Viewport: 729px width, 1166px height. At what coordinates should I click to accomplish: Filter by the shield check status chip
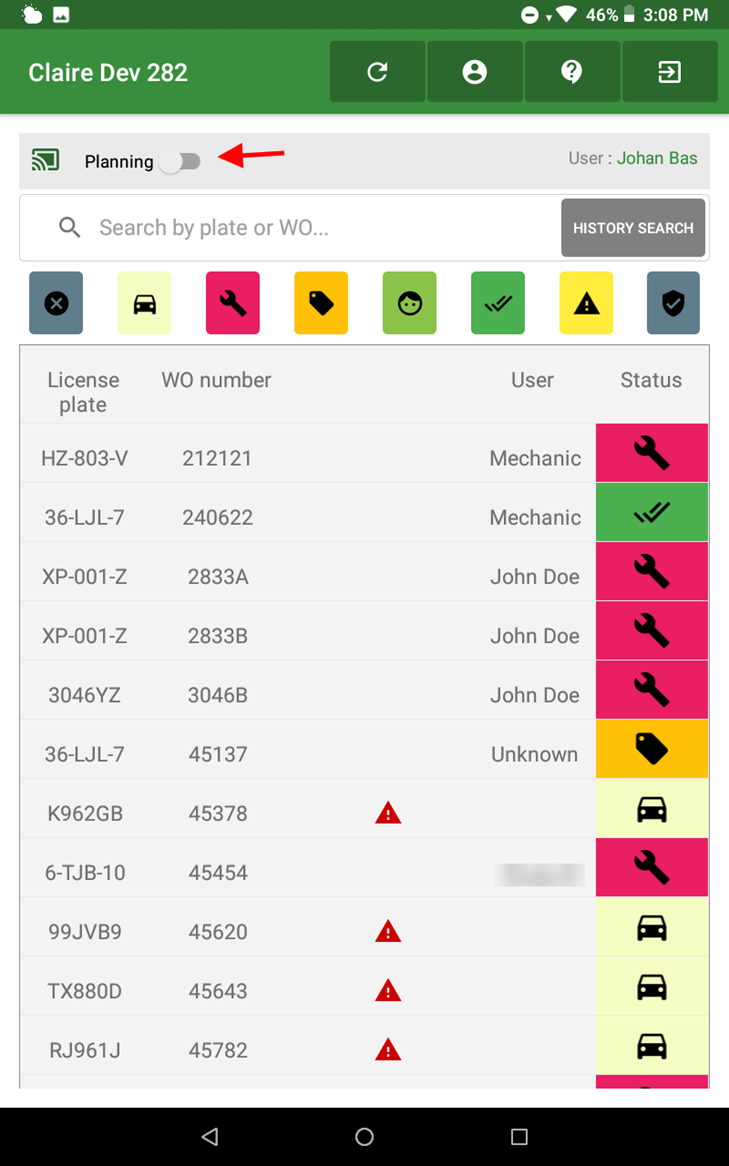click(673, 303)
